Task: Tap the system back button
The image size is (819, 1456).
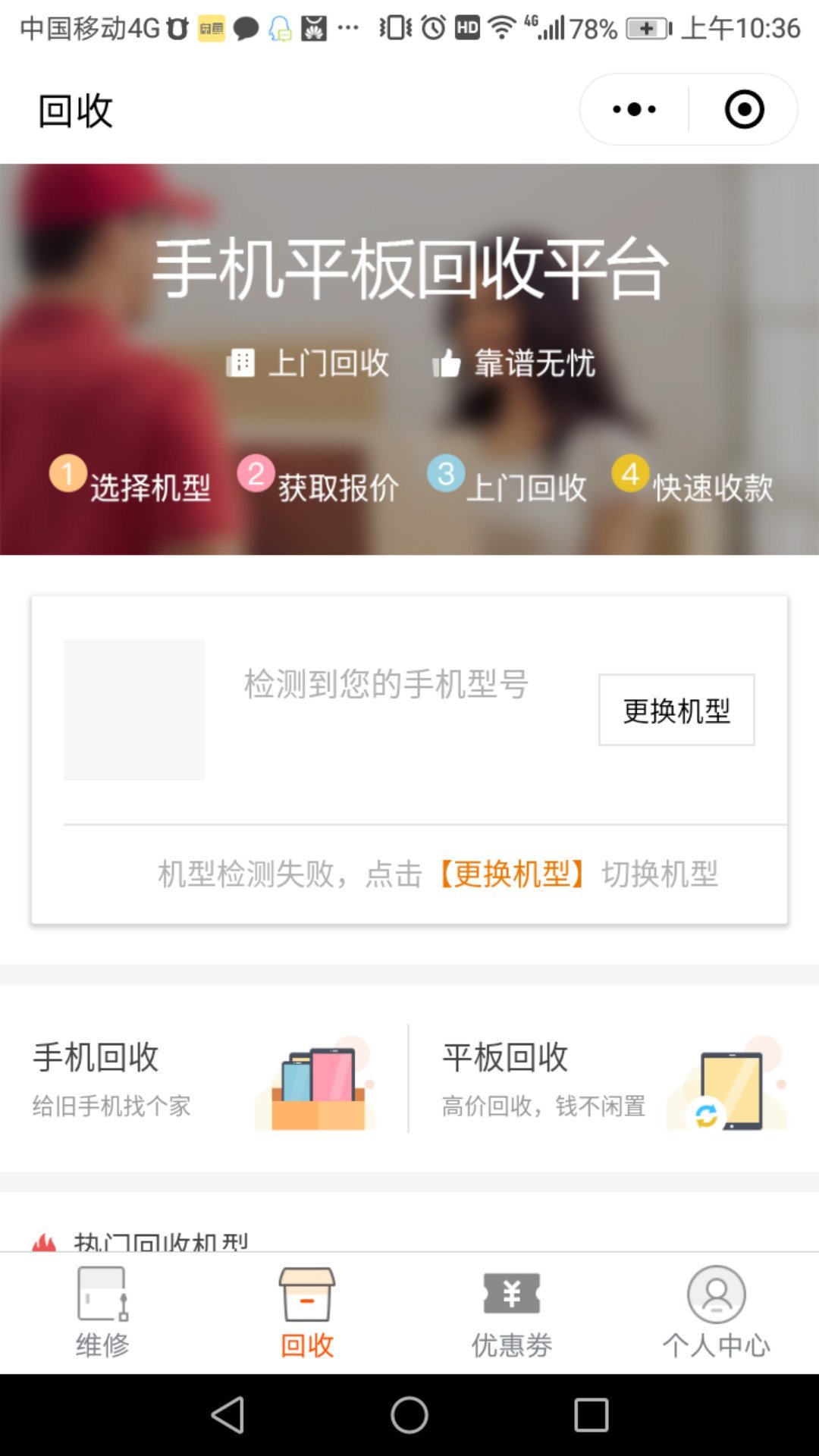Action: pos(227,1415)
